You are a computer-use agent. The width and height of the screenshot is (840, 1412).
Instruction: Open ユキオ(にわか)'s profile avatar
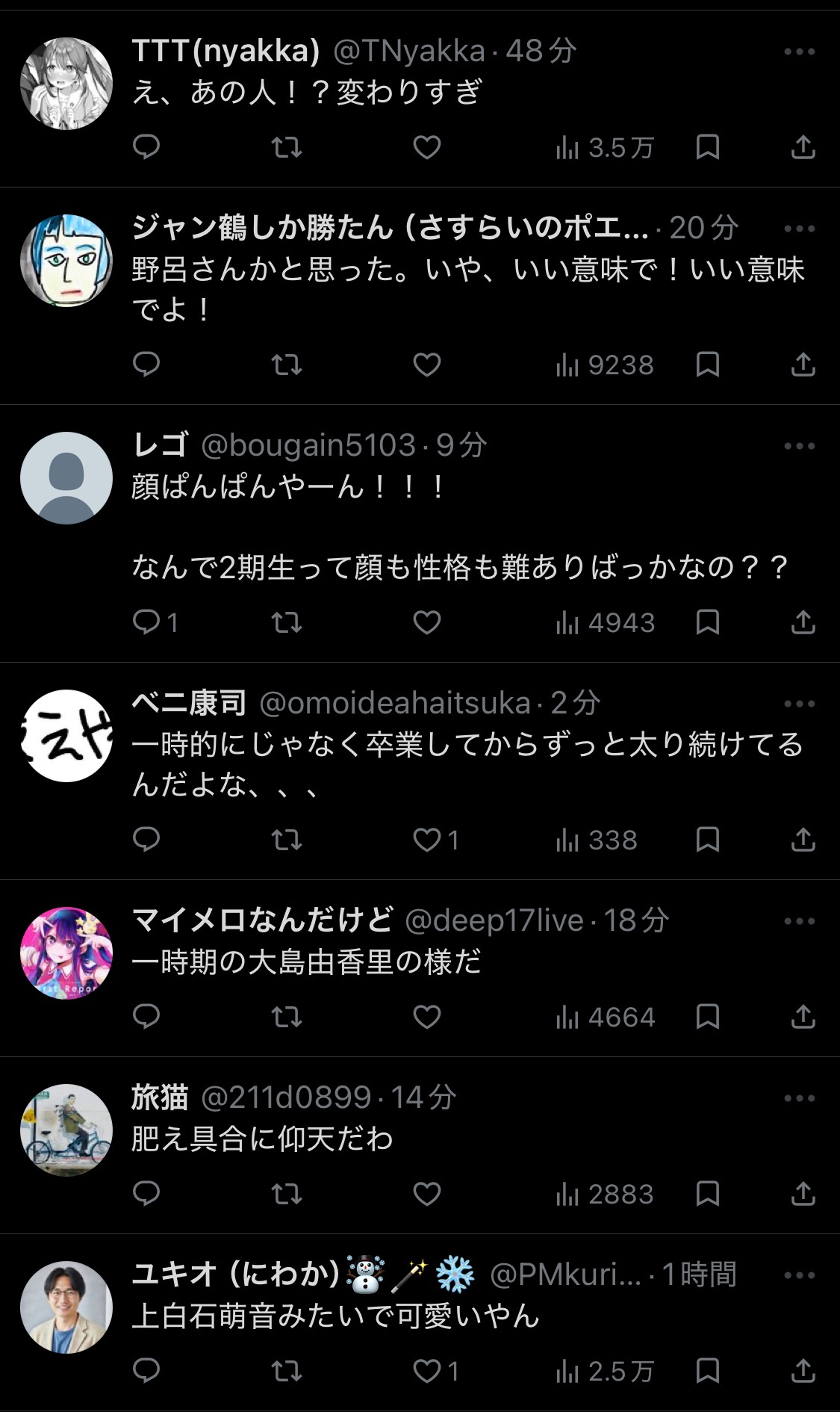66,1307
